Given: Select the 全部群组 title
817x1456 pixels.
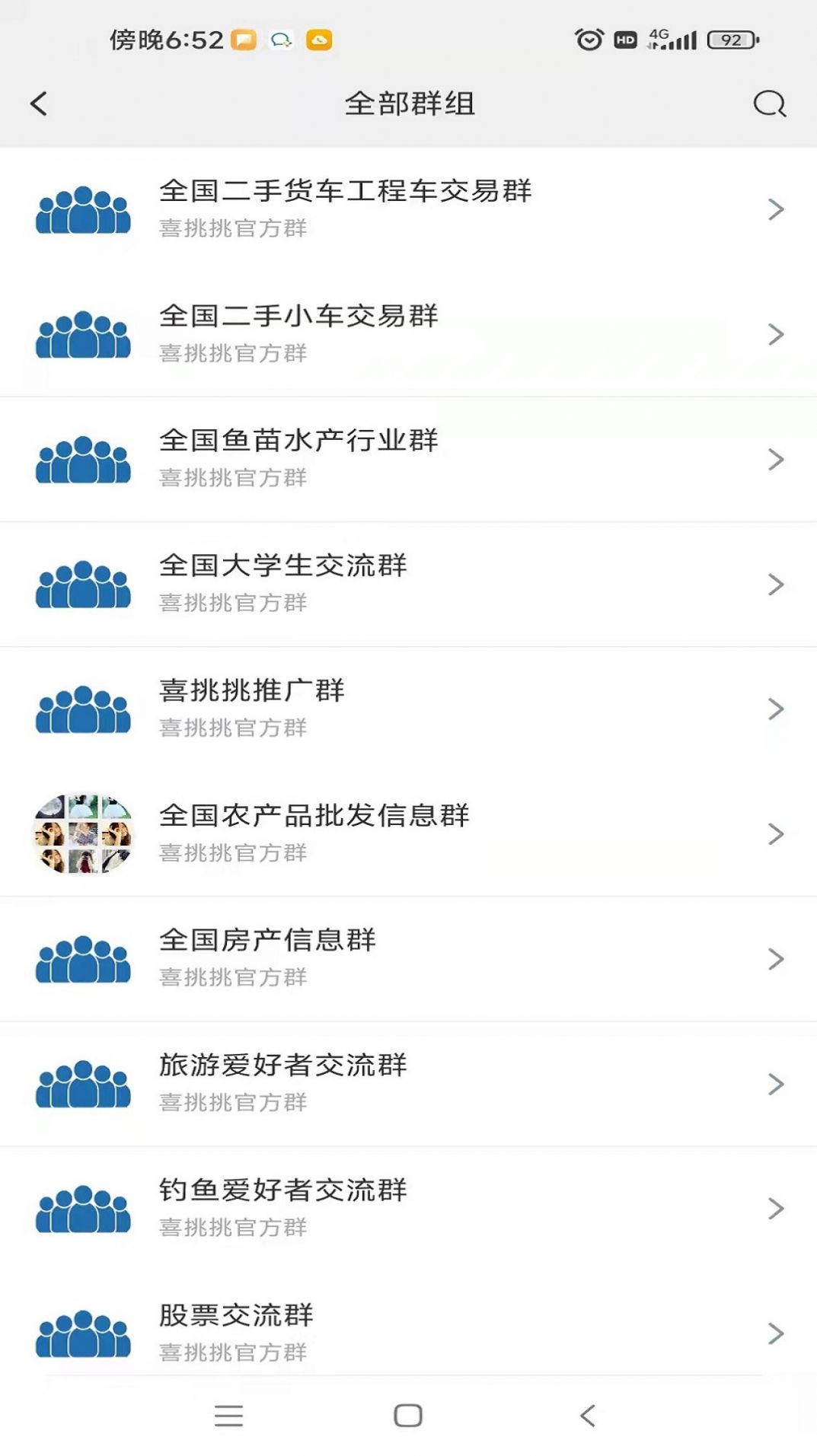Looking at the screenshot, I should [408, 104].
